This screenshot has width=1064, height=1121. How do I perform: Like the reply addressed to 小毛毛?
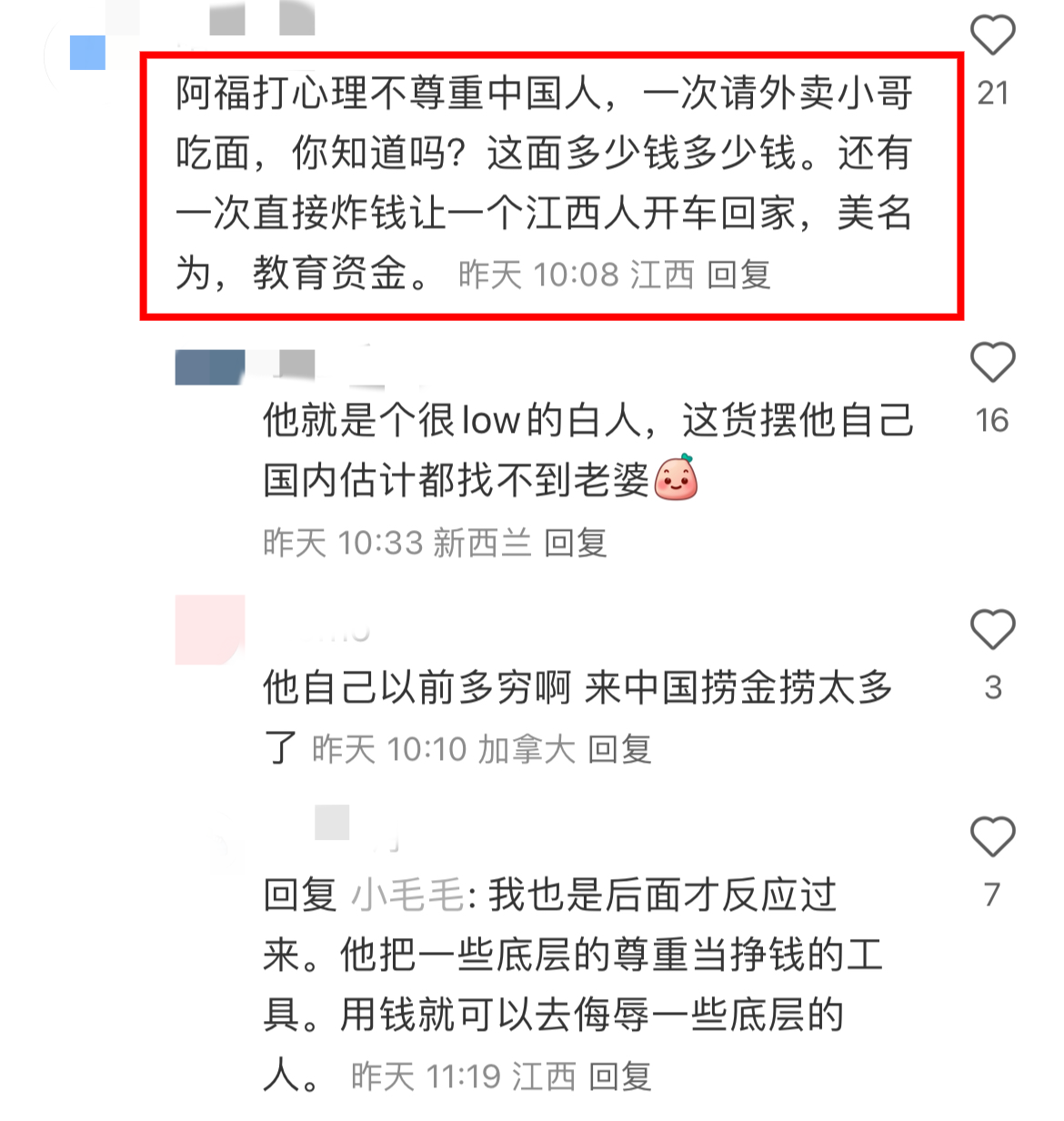coord(992,836)
